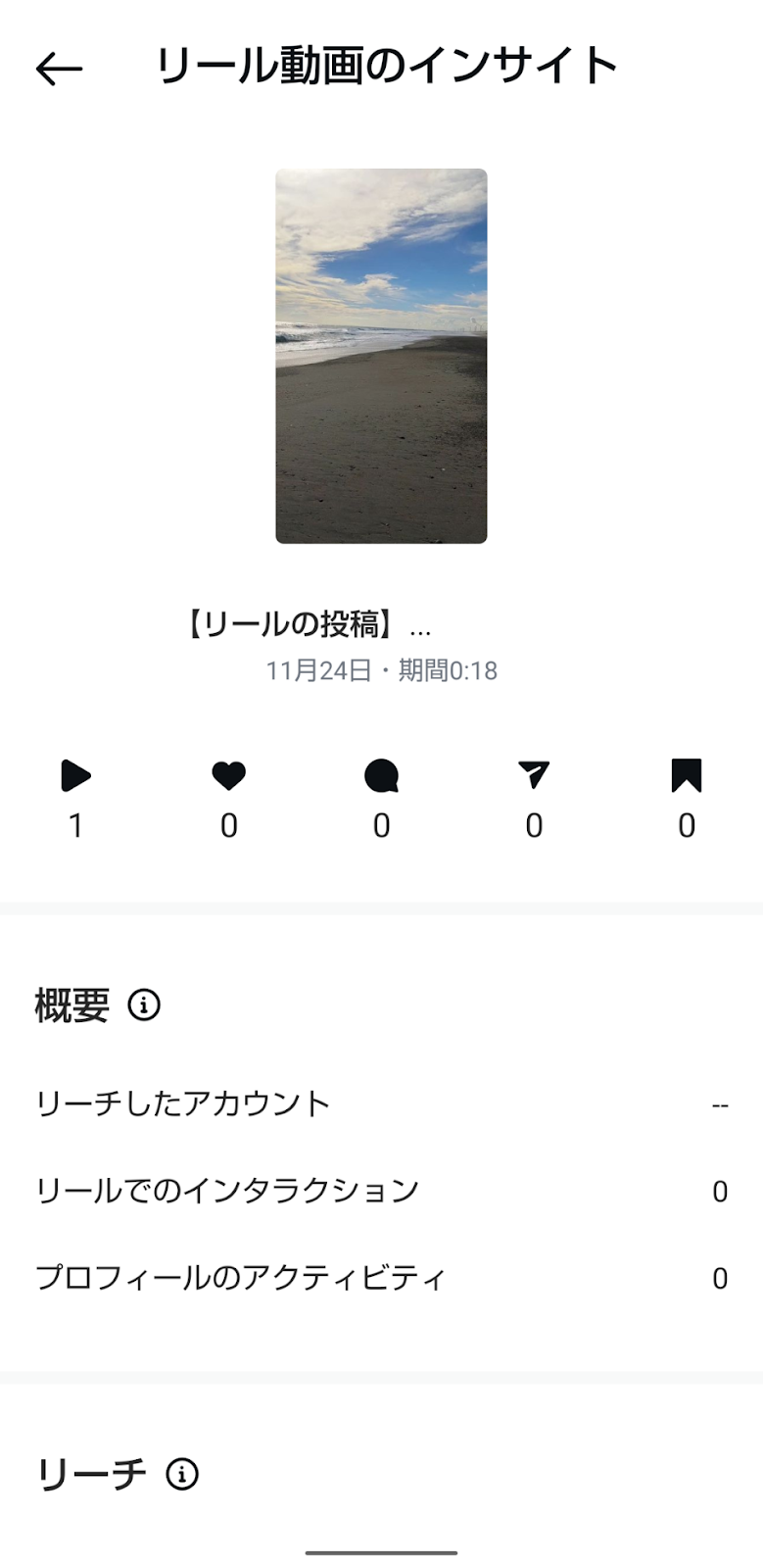763x1568 pixels.
Task: Go back using the arrow icon
Action: coord(59,69)
